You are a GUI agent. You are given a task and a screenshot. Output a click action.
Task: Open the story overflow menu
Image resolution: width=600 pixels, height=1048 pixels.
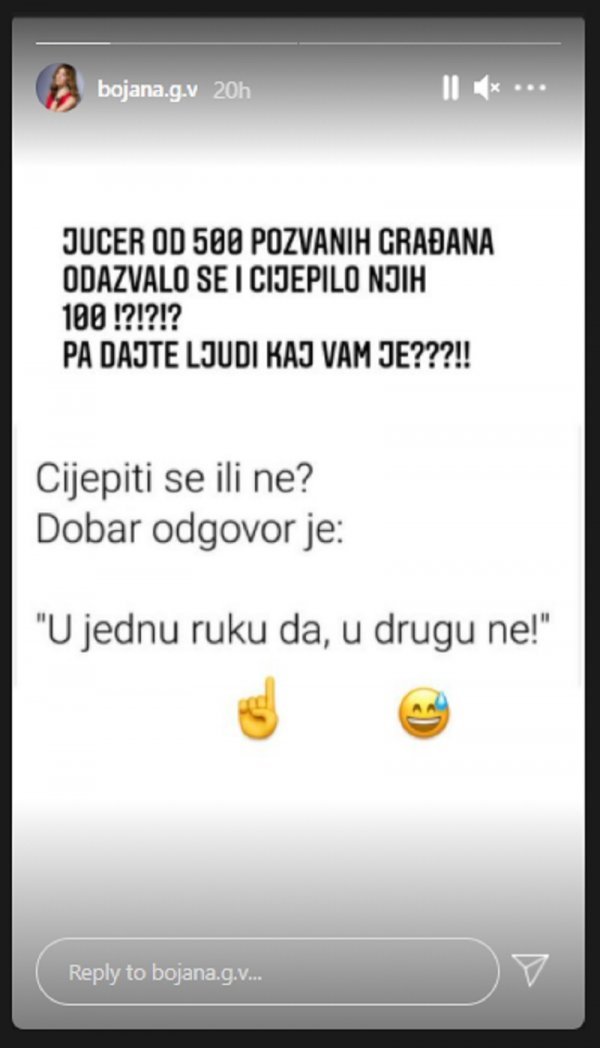click(x=530, y=88)
